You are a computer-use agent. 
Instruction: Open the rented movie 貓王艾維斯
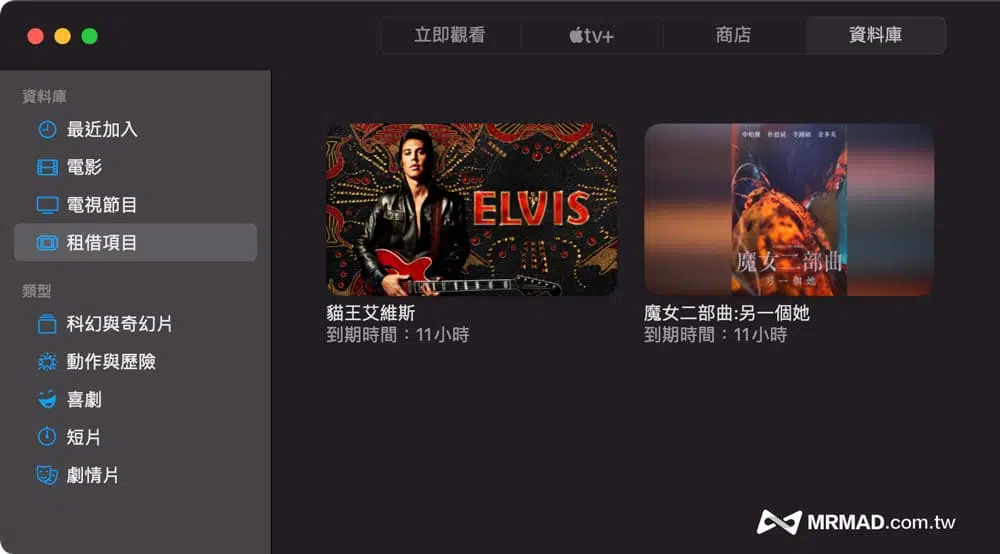click(x=471, y=209)
